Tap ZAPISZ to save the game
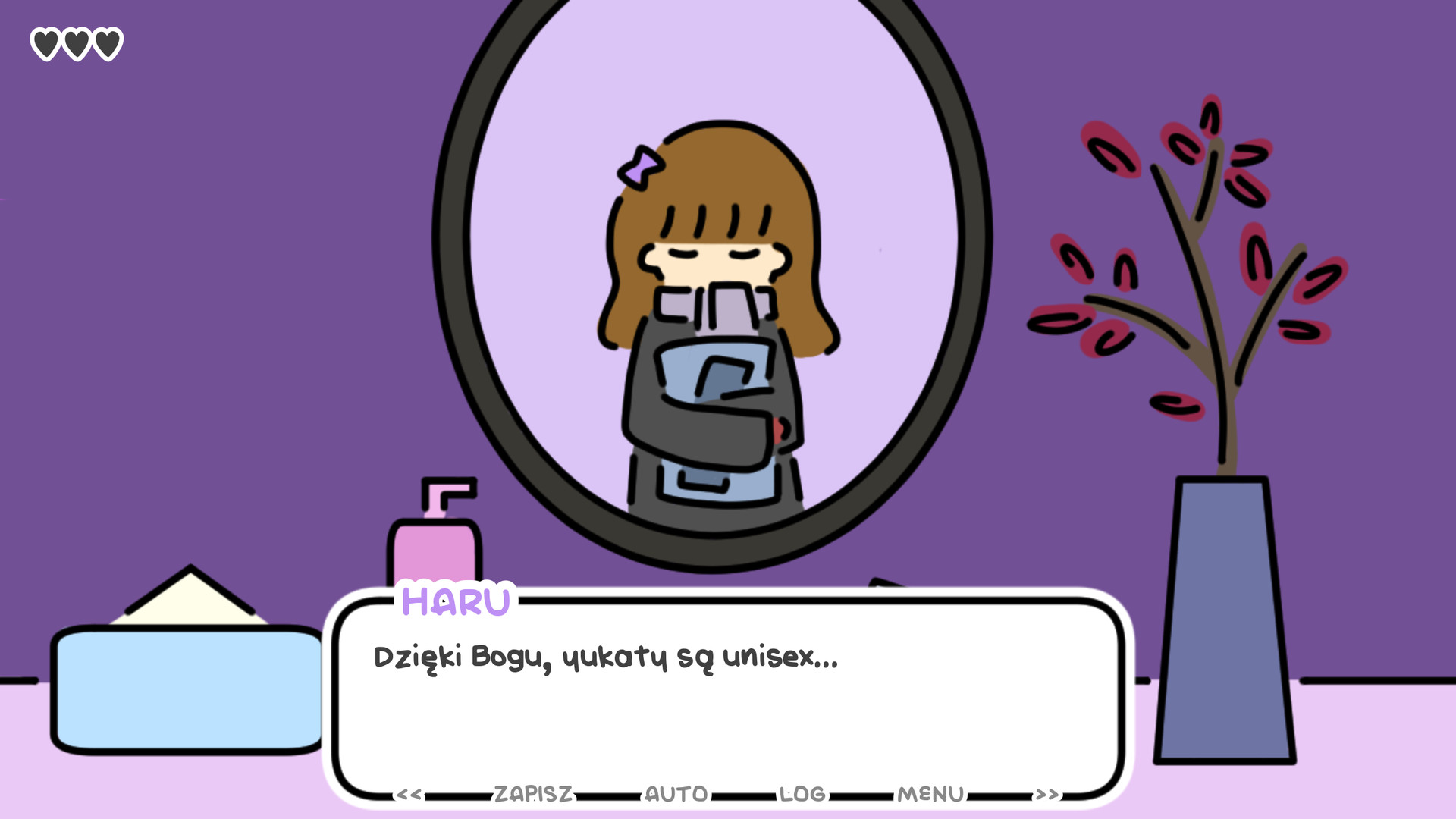The width and height of the screenshot is (1456, 819). (x=534, y=794)
